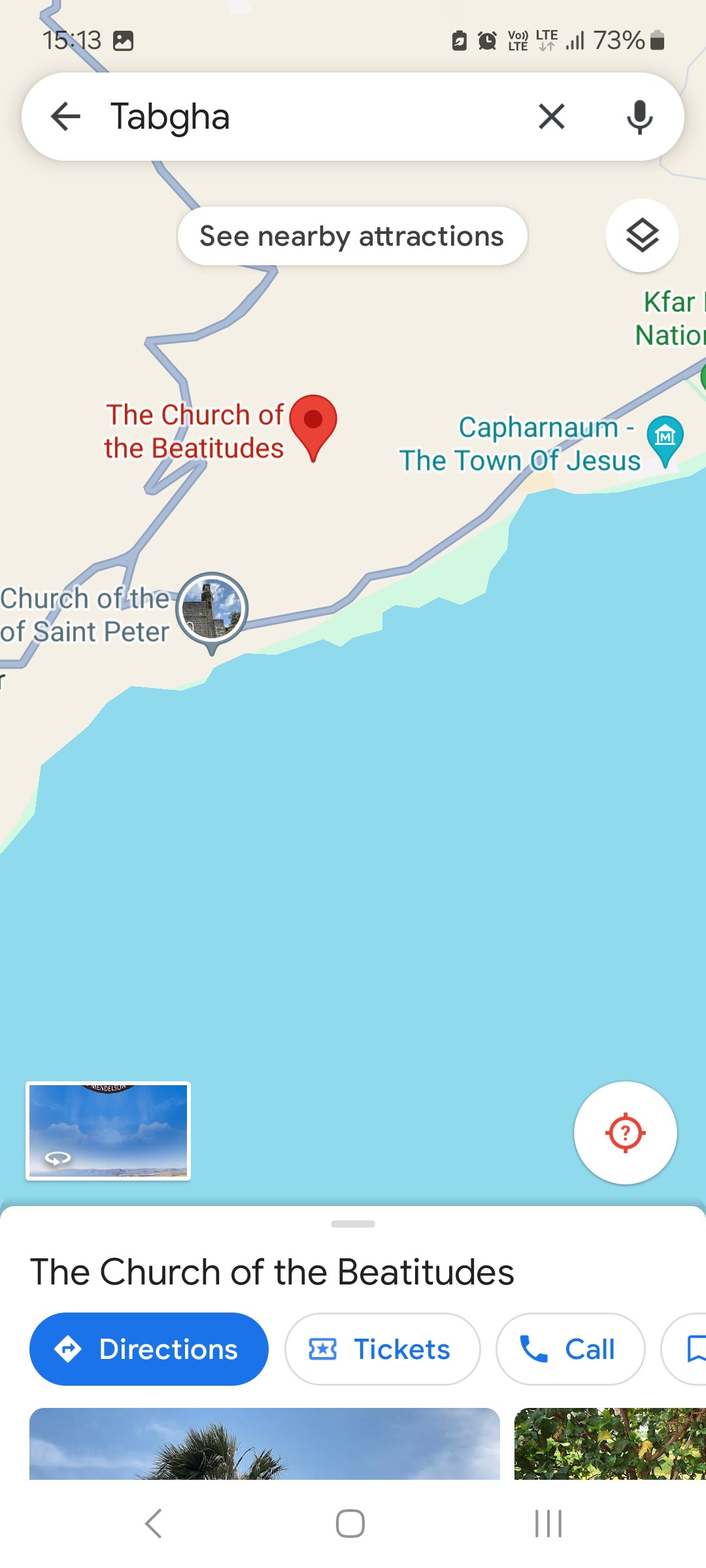Open system recent apps
Image resolution: width=706 pixels, height=1568 pixels.
point(548,1524)
